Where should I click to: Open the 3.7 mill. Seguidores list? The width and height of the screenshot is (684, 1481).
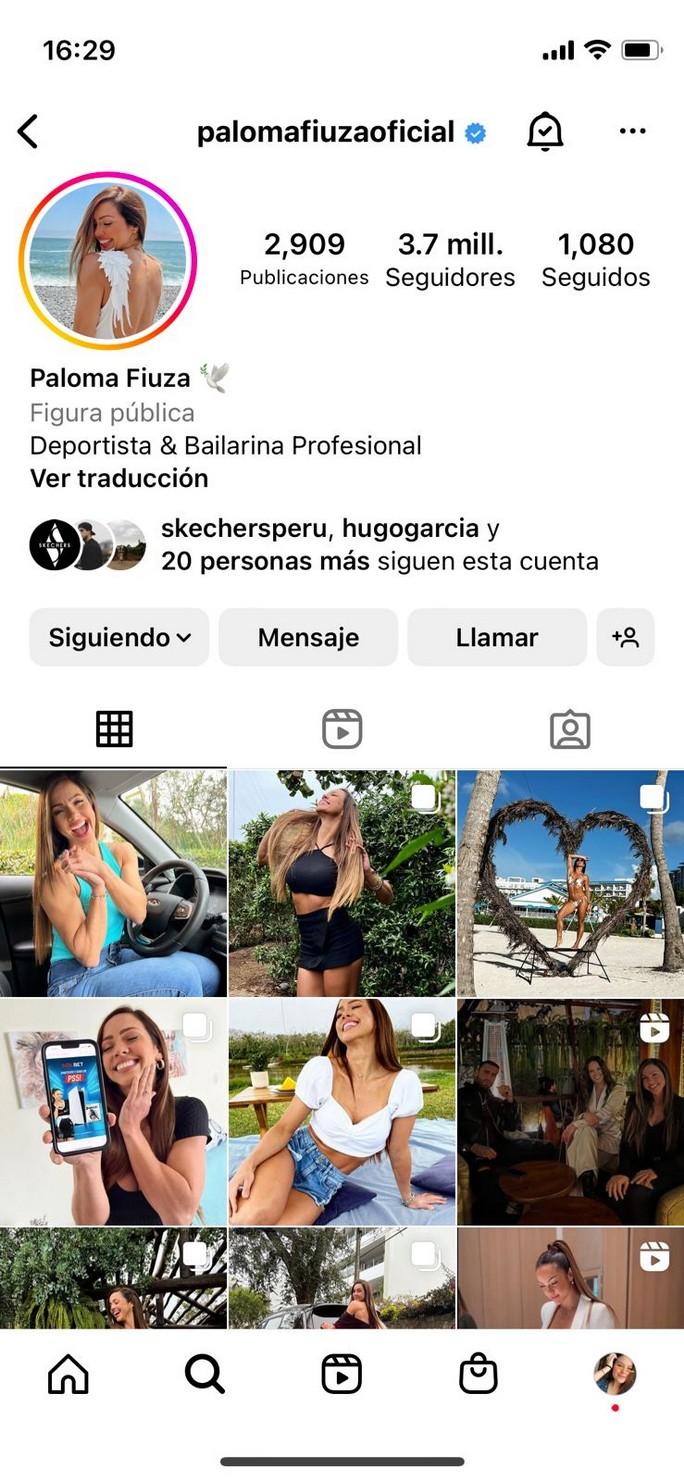pos(450,259)
